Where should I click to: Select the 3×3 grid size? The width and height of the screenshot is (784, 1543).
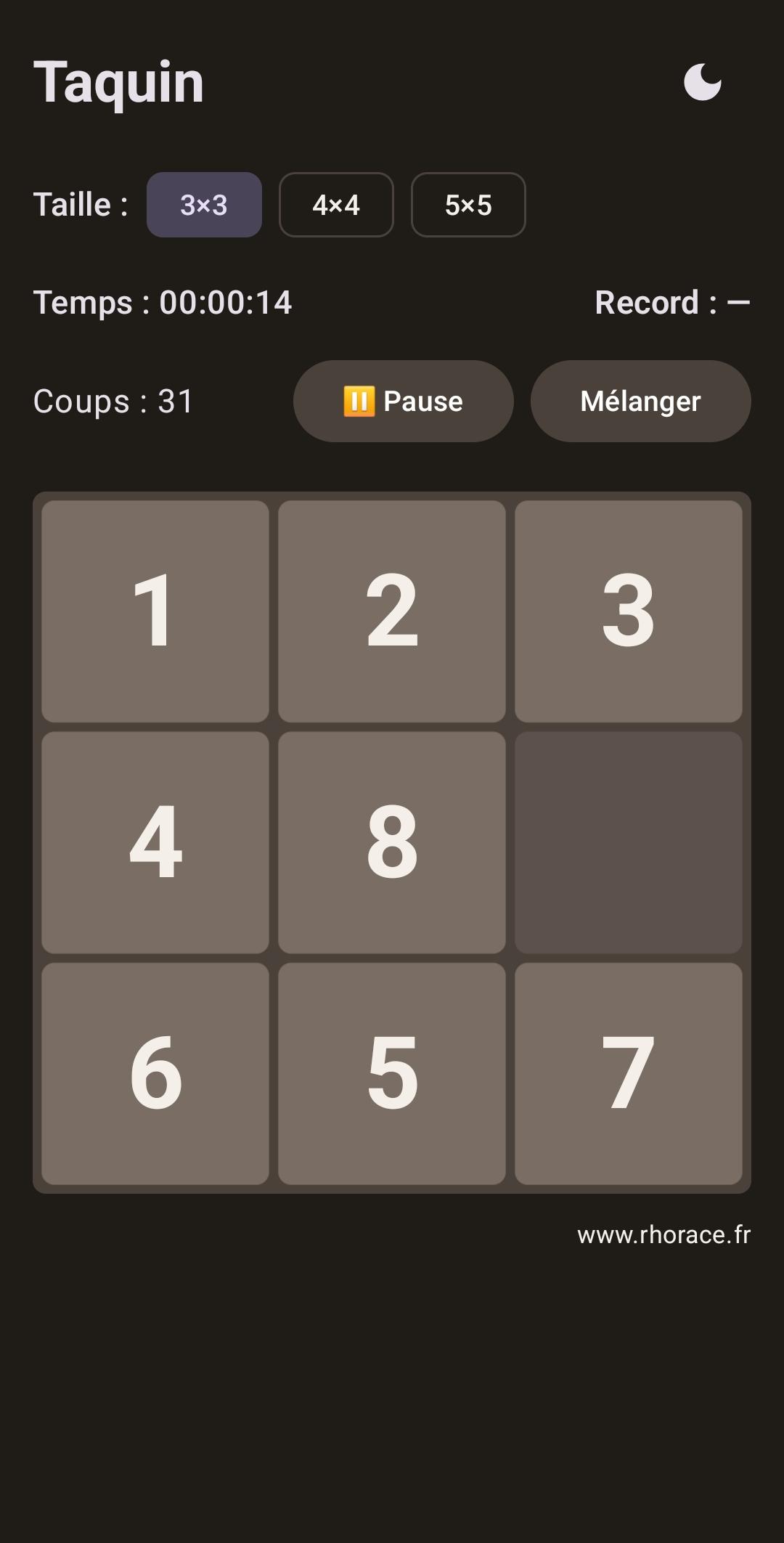[204, 205]
